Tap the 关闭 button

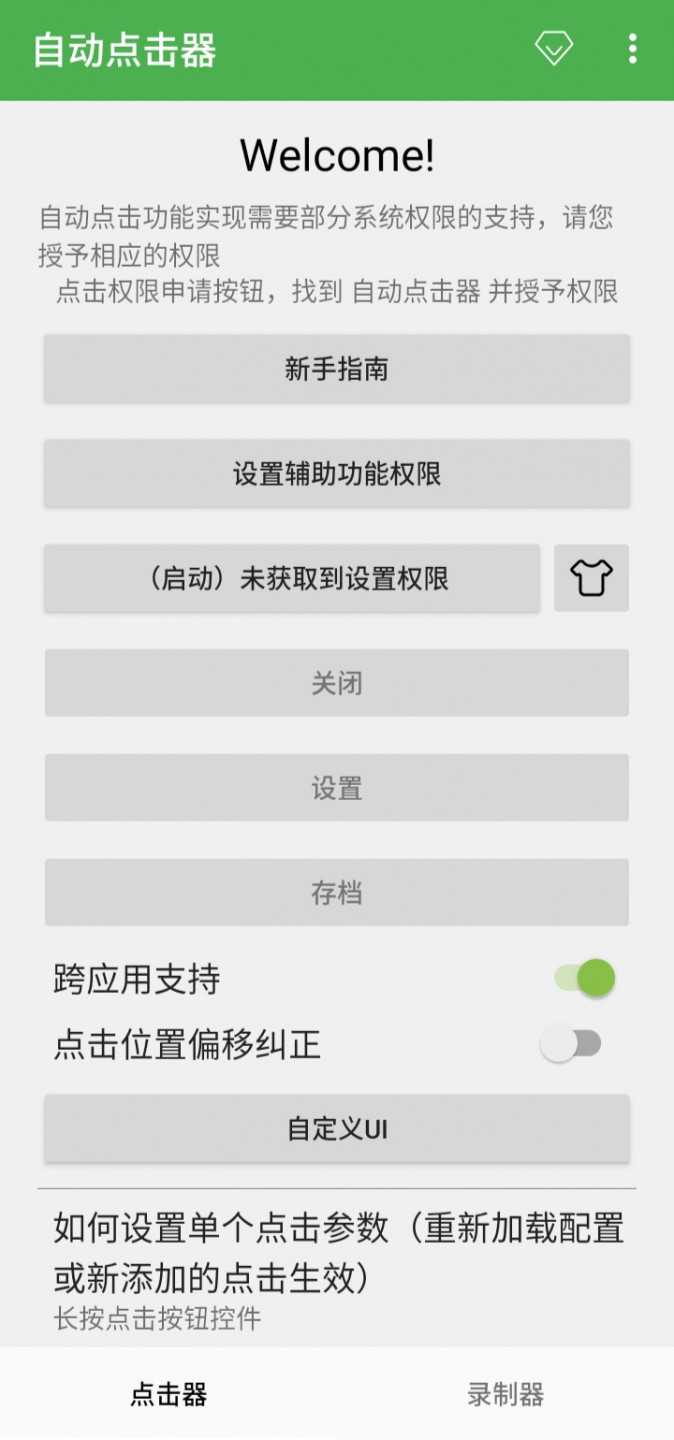point(337,683)
